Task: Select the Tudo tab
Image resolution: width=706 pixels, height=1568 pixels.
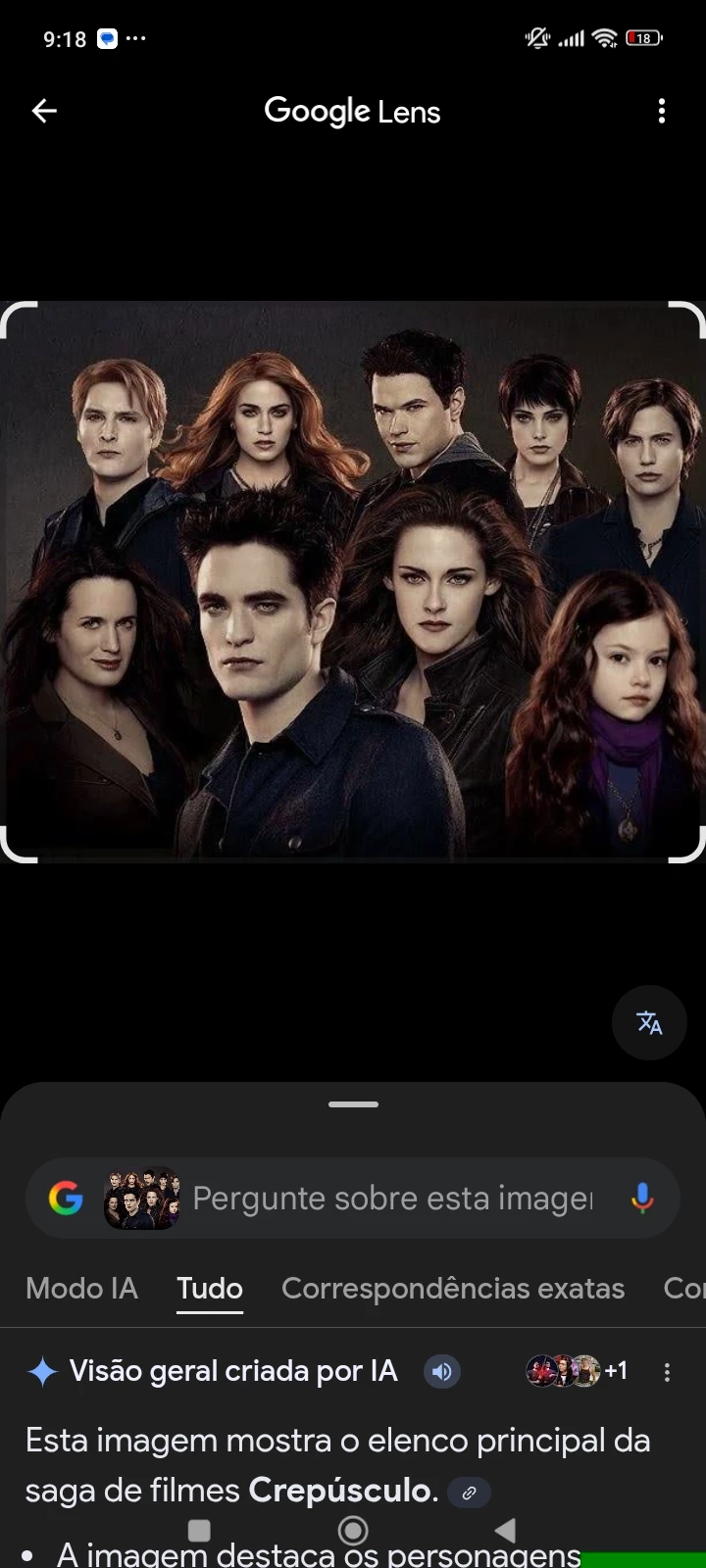Action: point(210,1288)
